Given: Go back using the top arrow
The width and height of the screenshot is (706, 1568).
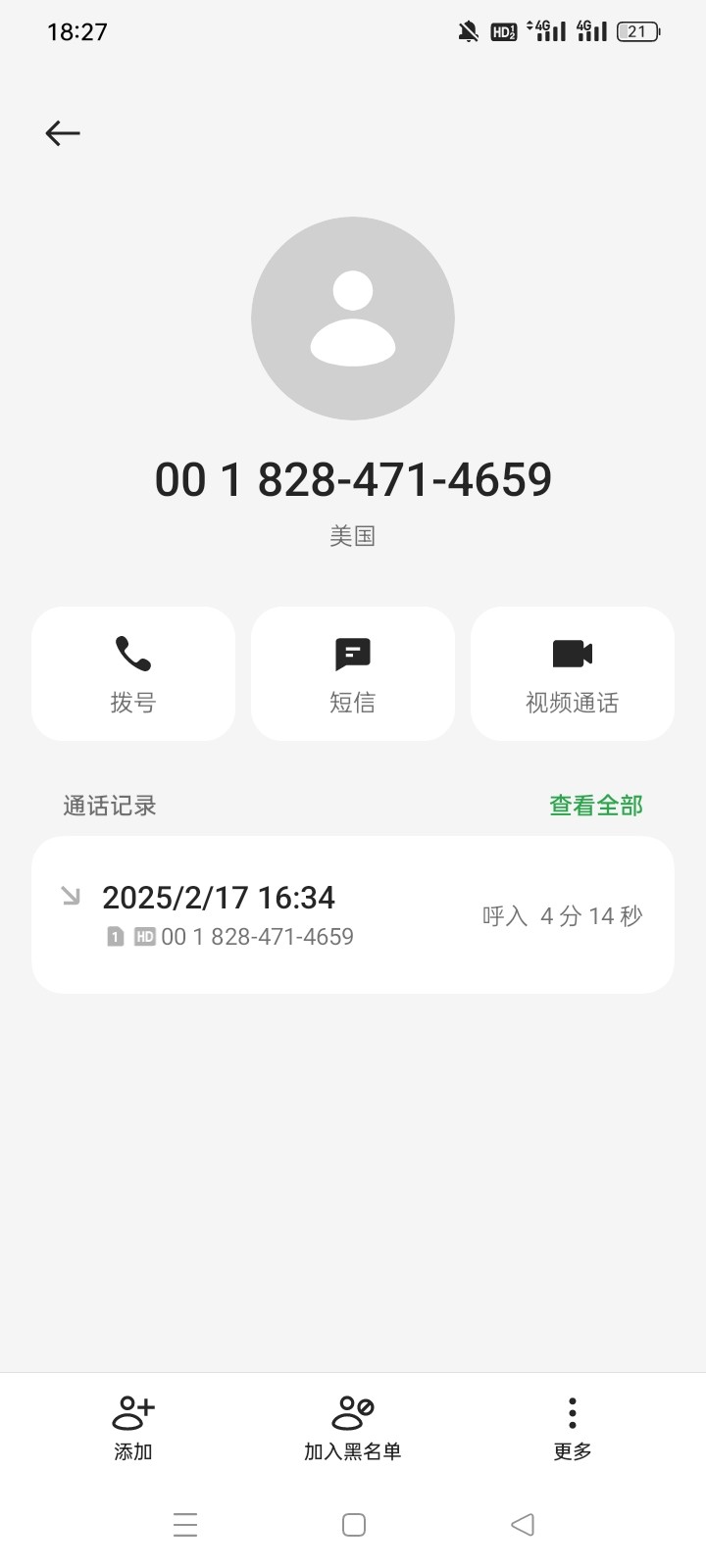Looking at the screenshot, I should click(63, 133).
